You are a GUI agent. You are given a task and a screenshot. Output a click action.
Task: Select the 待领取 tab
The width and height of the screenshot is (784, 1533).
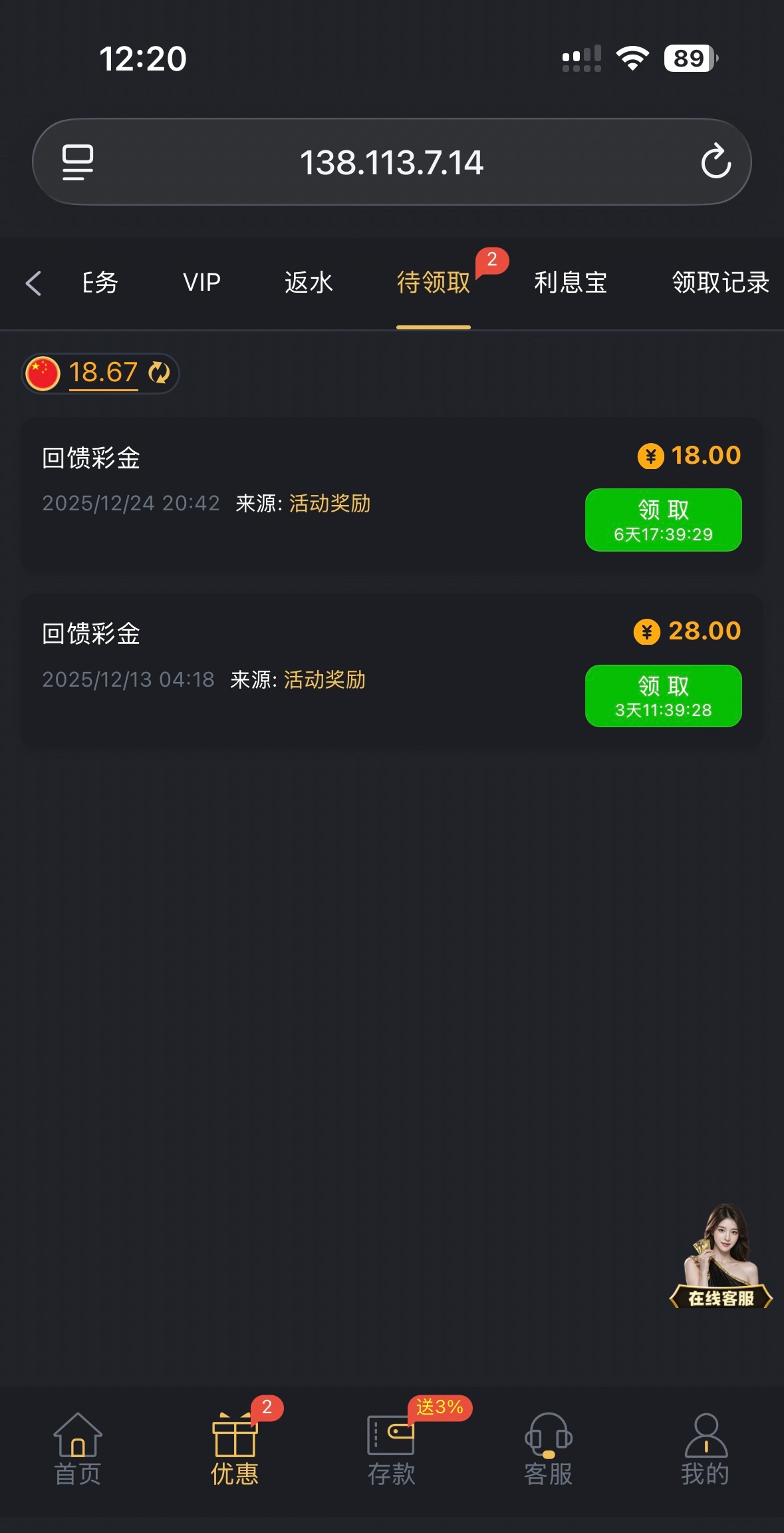(x=434, y=283)
